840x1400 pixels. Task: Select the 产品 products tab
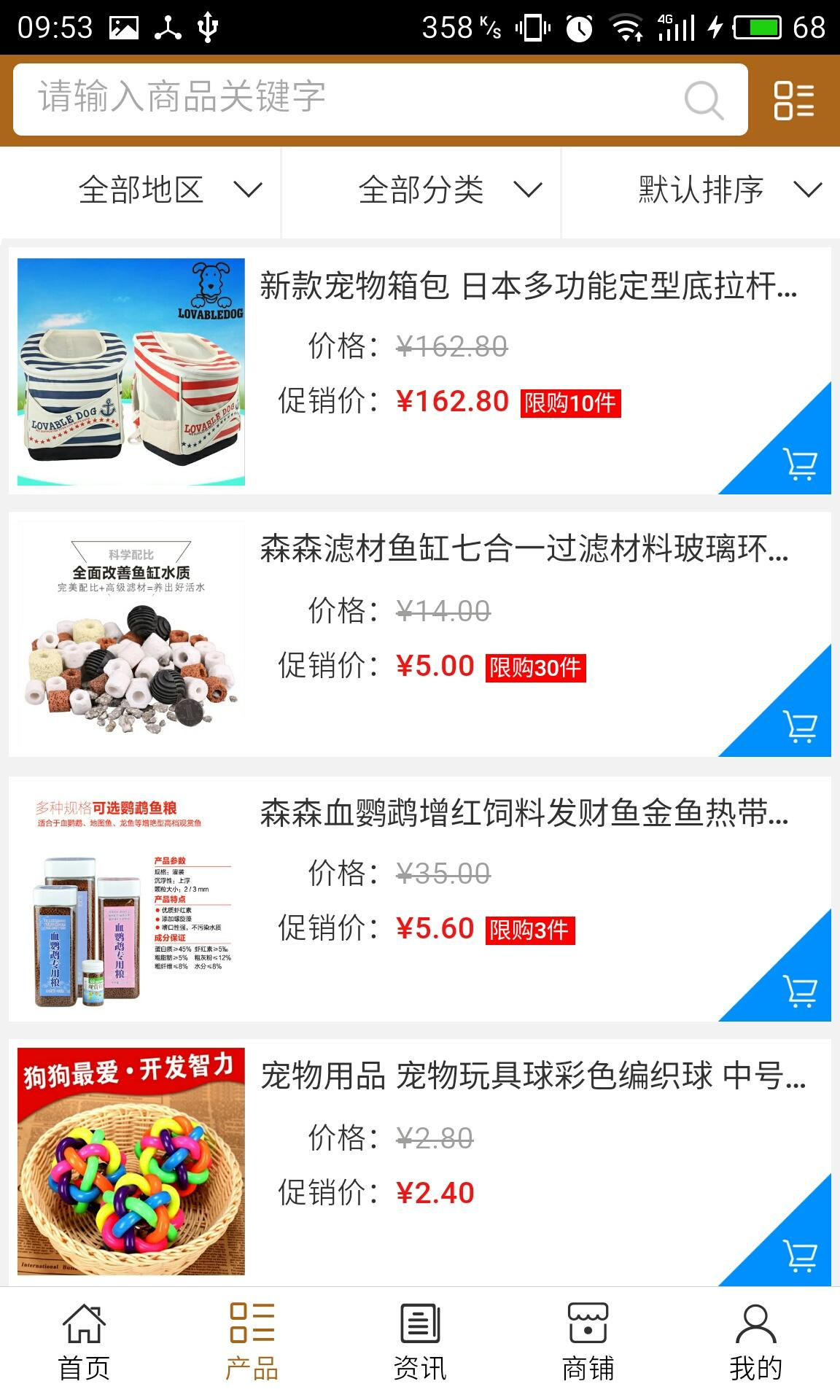(x=252, y=1343)
